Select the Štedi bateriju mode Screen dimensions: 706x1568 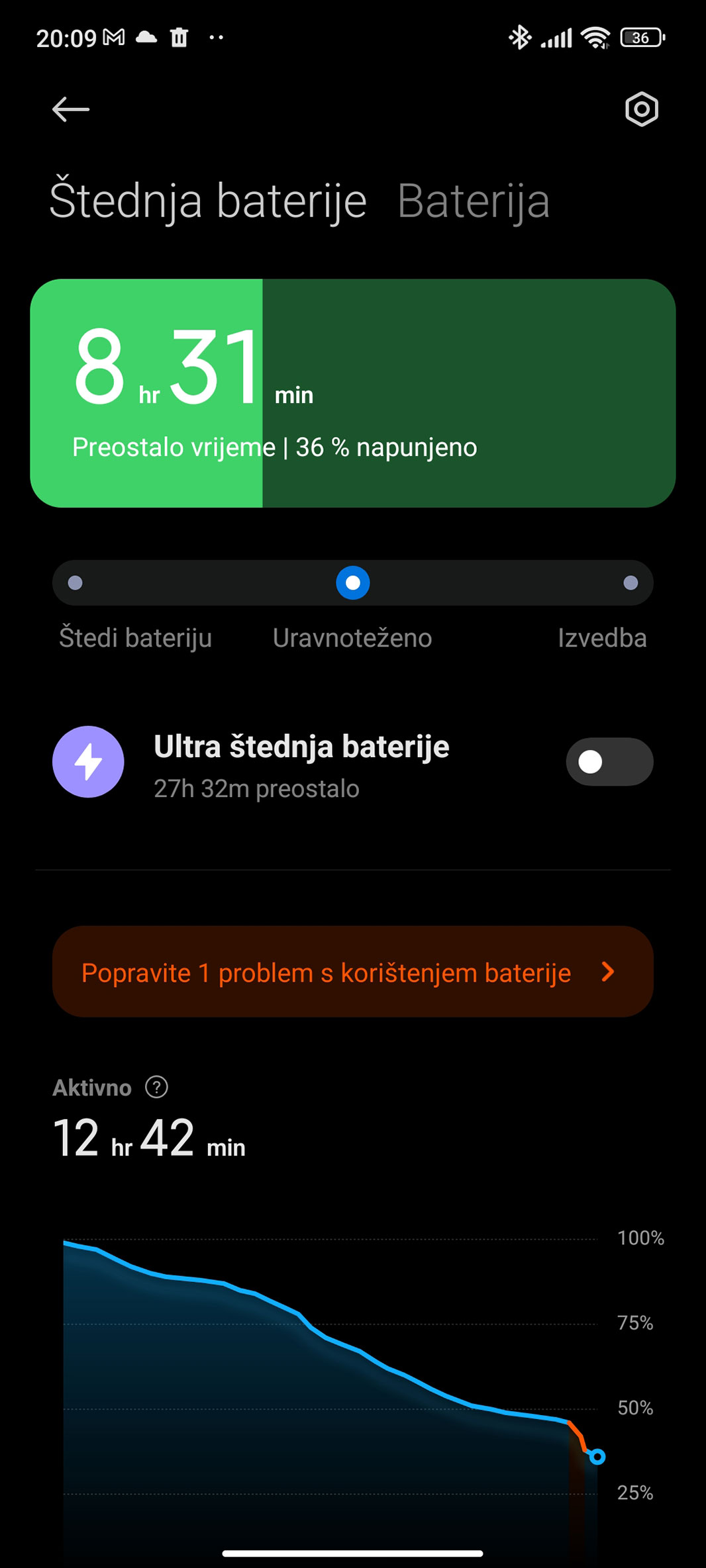76,583
